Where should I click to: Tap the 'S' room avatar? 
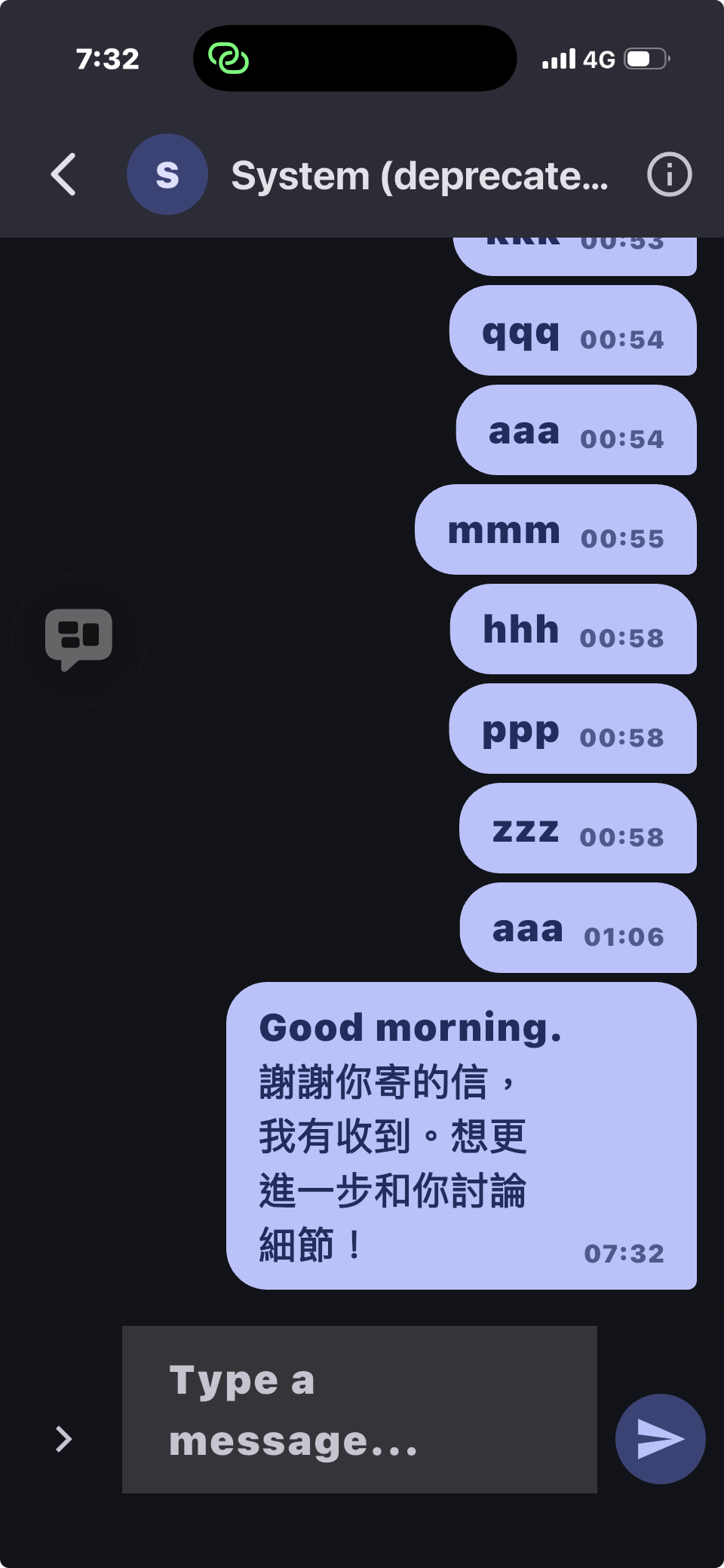pos(167,174)
